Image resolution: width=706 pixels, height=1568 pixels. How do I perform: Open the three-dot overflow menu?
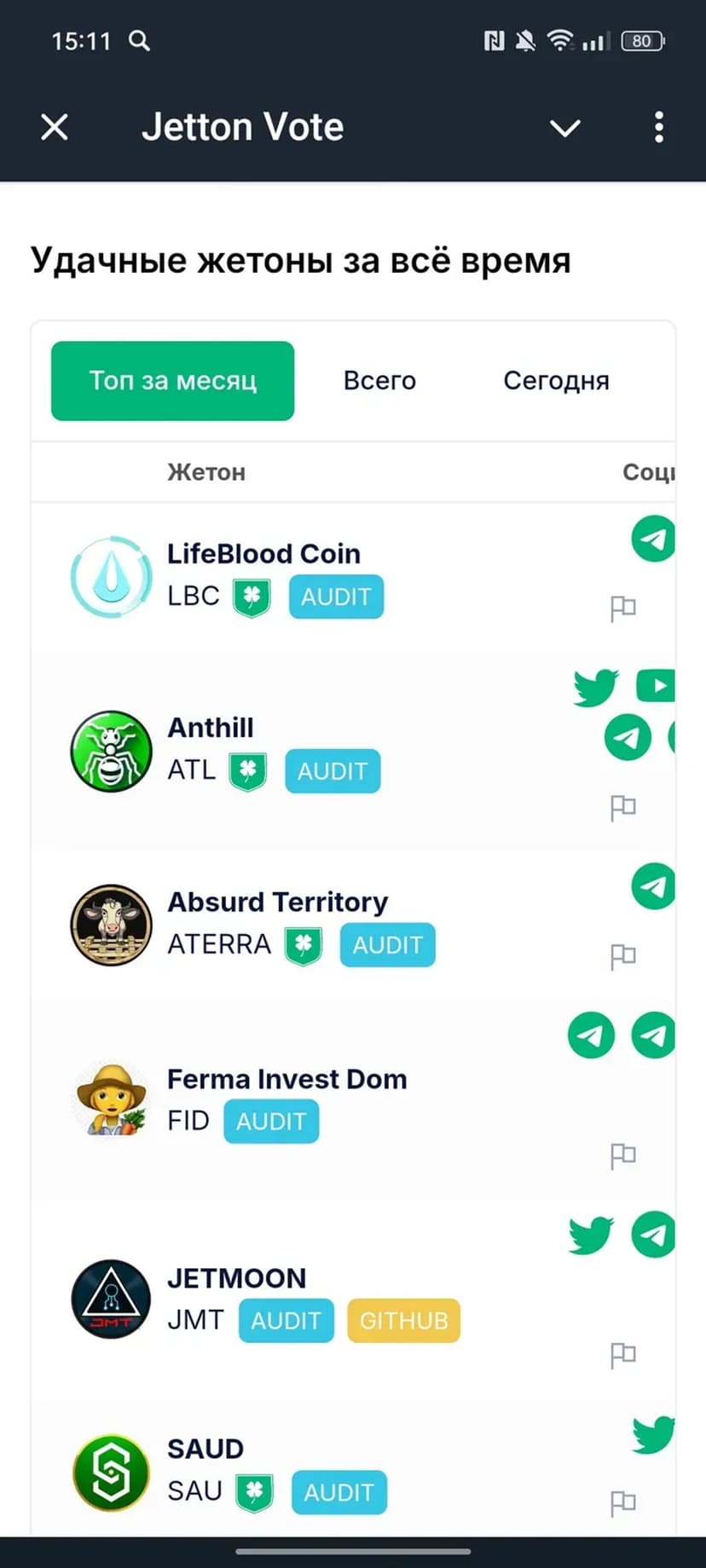click(x=658, y=128)
